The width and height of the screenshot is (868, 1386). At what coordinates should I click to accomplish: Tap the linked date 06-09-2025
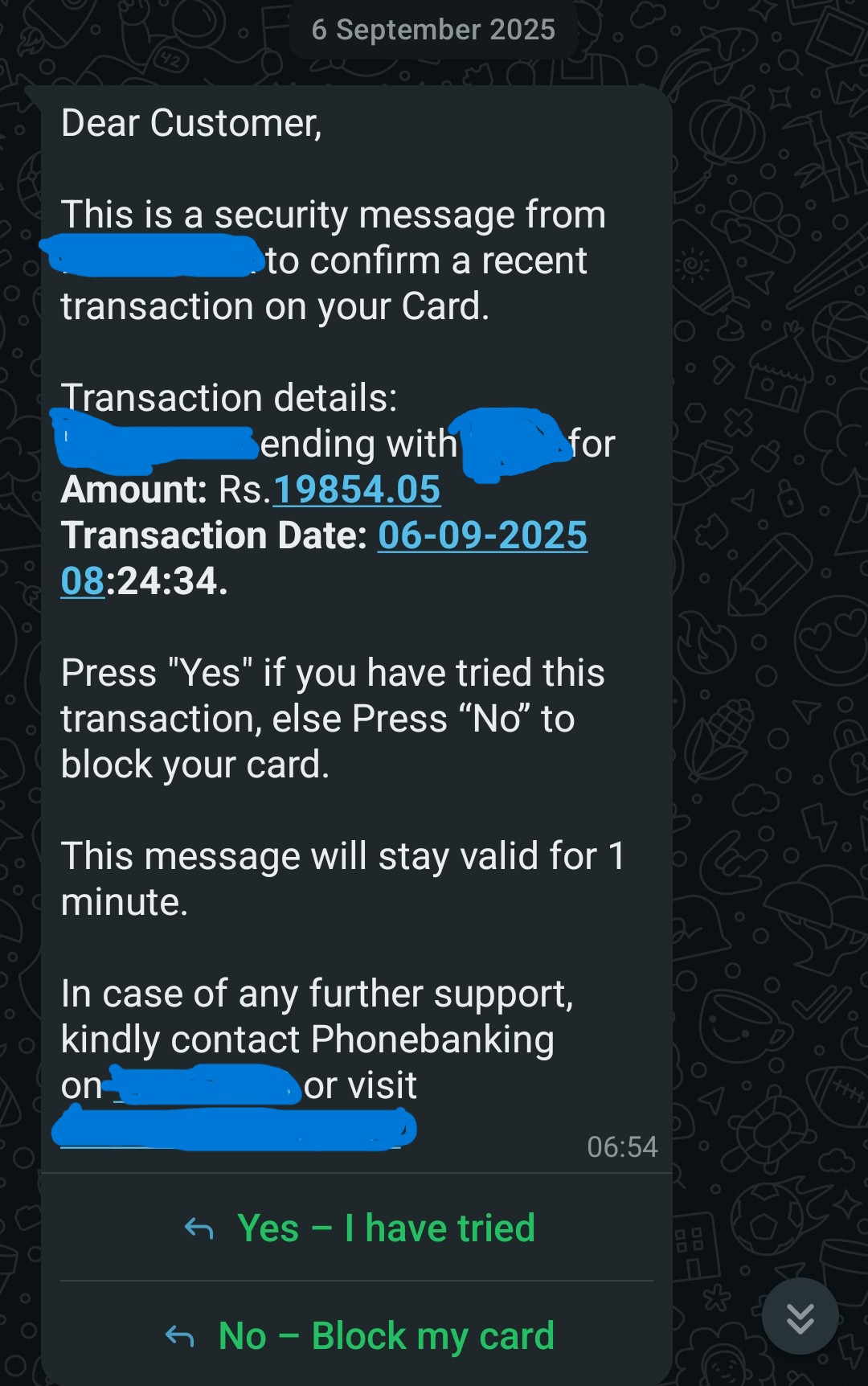(482, 535)
